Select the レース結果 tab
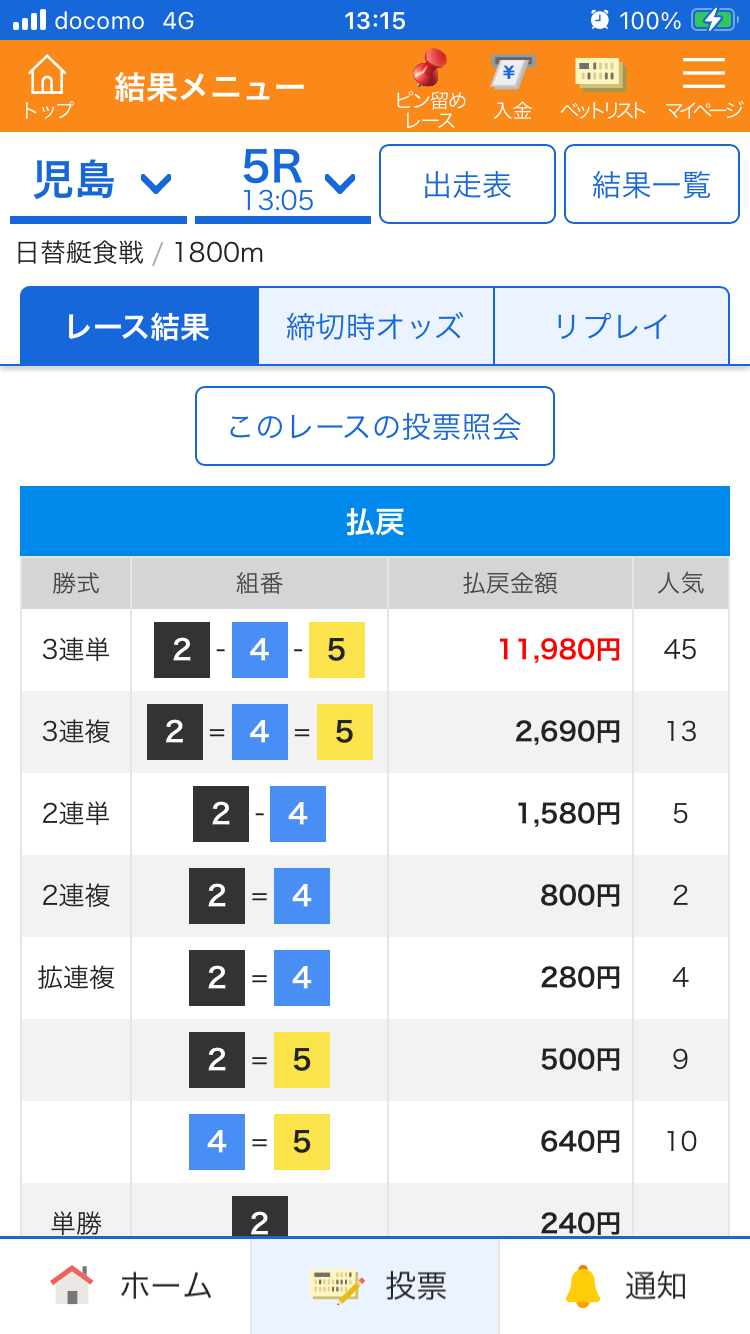This screenshot has height=1334, width=750. 139,326
